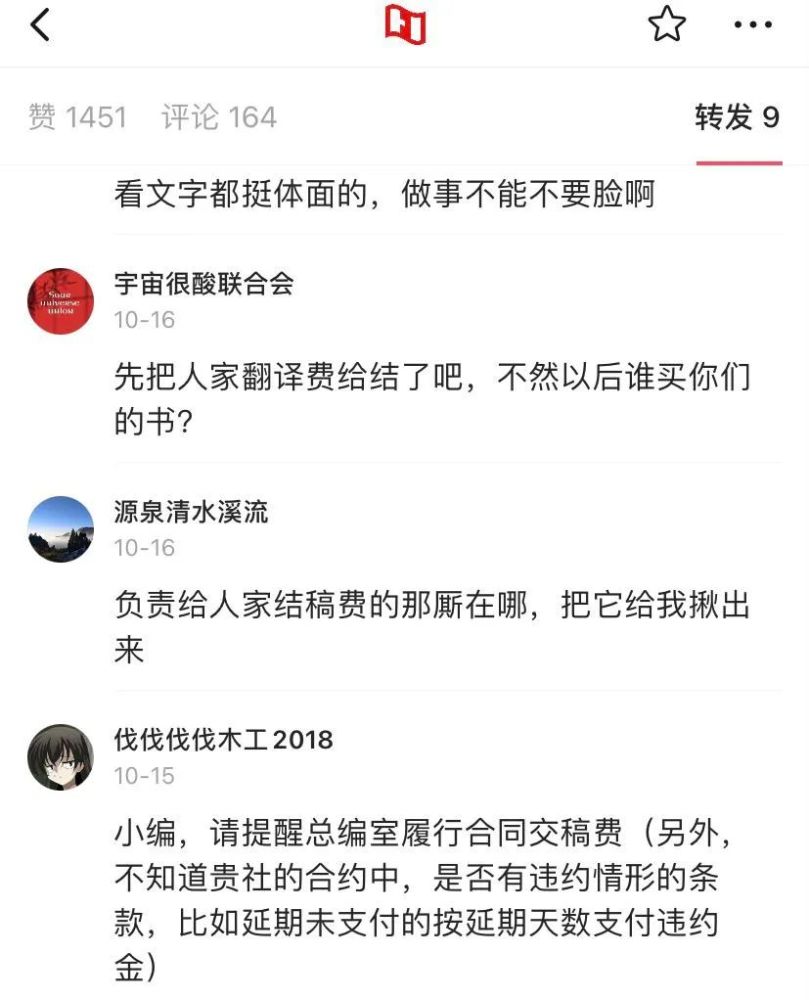This screenshot has width=809, height=1000.
Task: Open 伐伐伐伐木工2018's avatar
Action: [60, 757]
